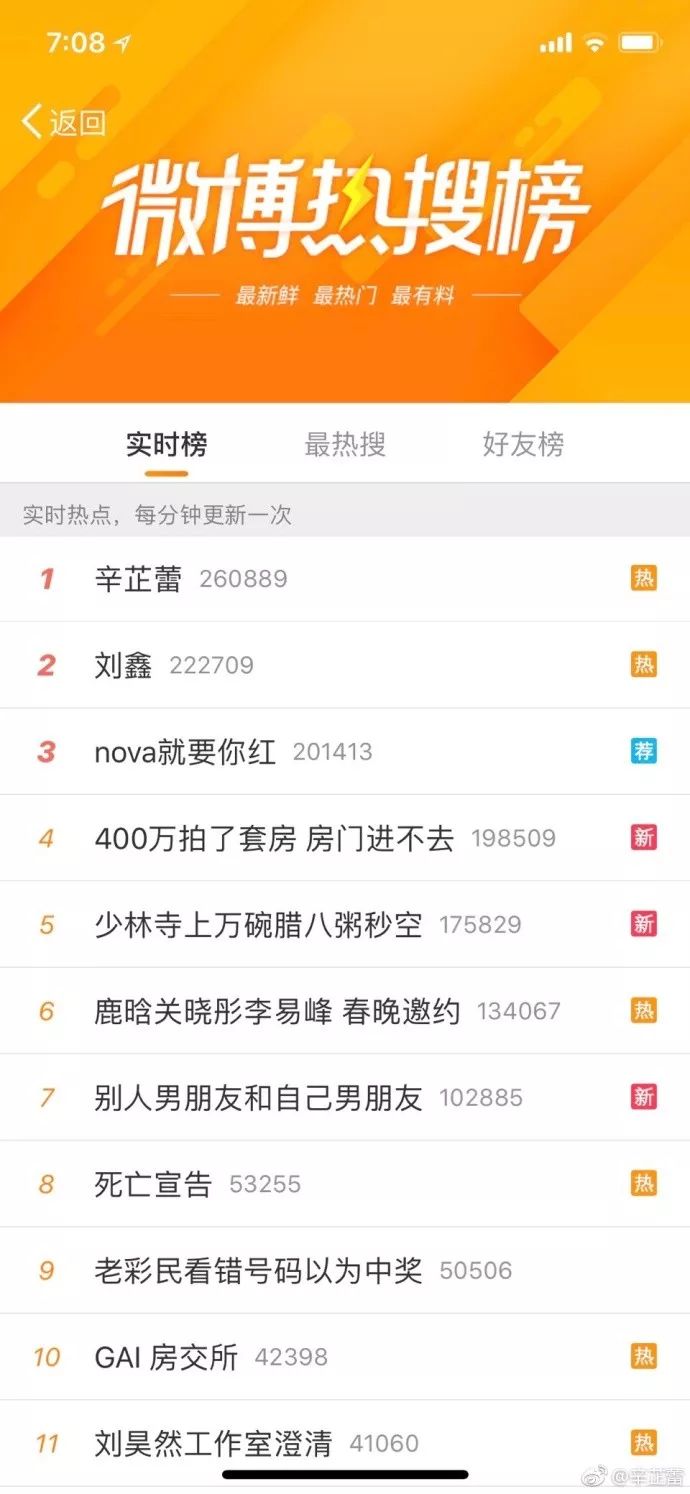Open 鹿晗关晓彤李易峰 春晚邀约 topic
This screenshot has width=690, height=1494.
(x=345, y=1011)
